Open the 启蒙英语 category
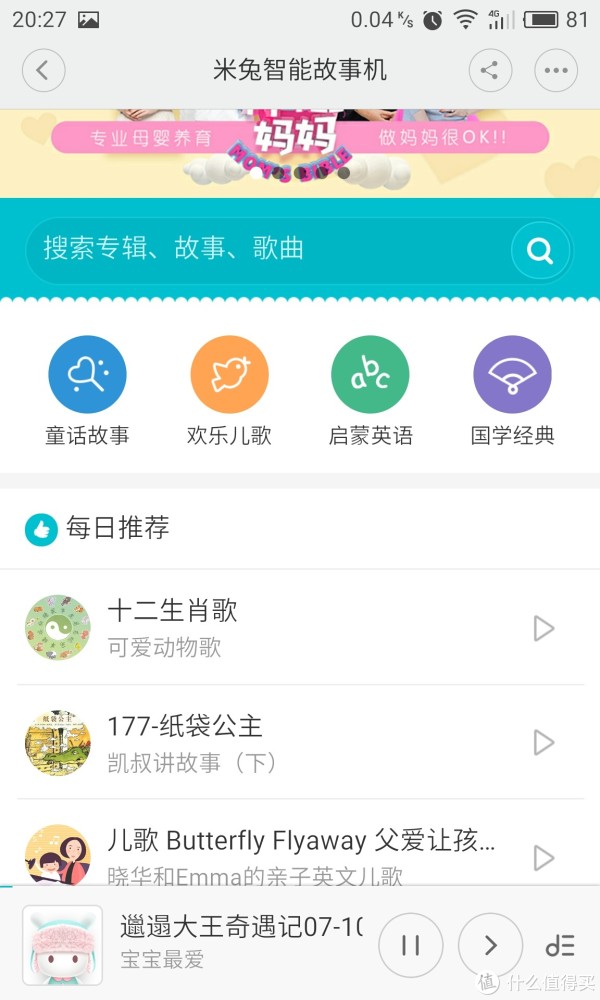The image size is (600, 1000). coord(370,391)
